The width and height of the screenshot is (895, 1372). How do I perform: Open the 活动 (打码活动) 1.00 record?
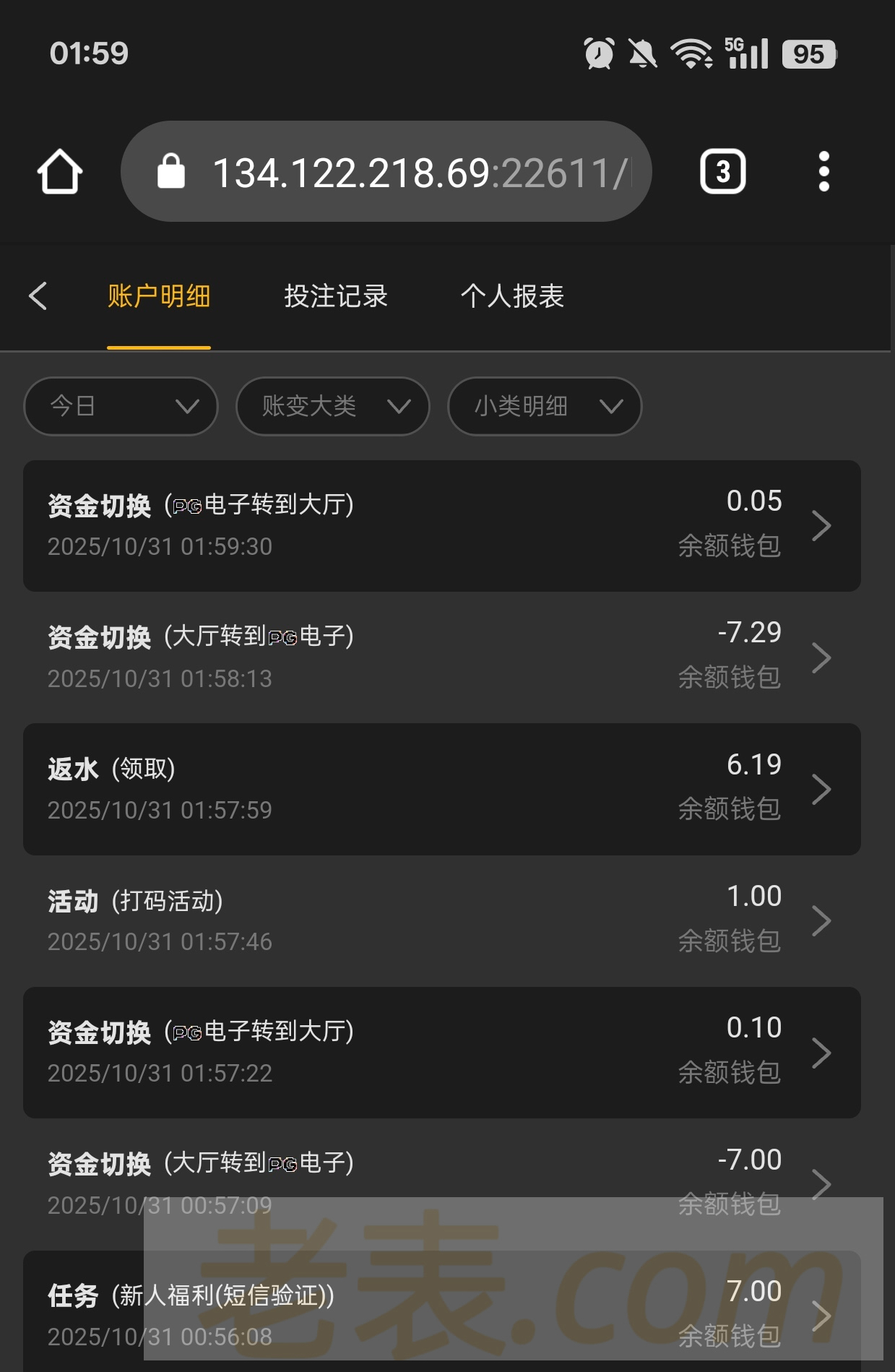(x=441, y=920)
